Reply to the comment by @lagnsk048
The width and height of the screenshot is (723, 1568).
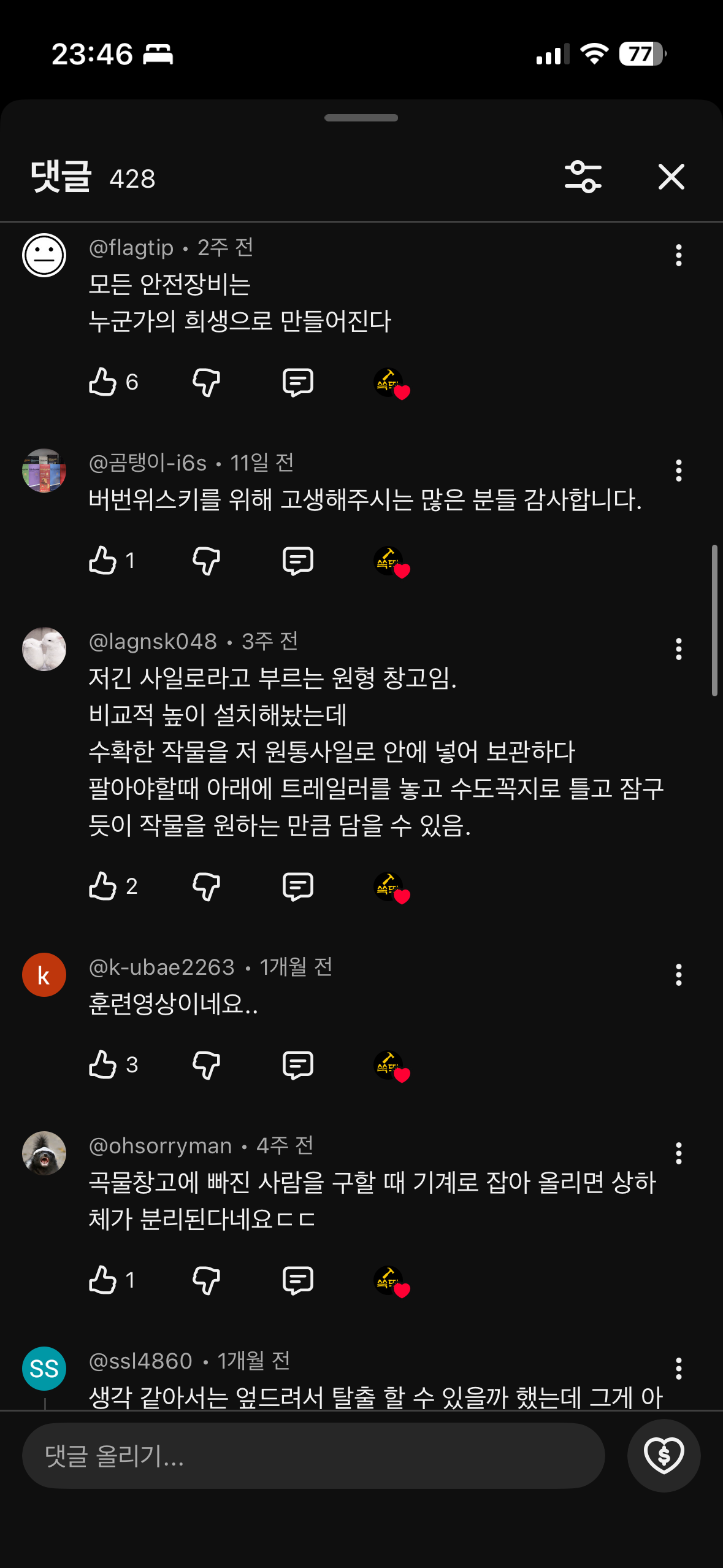298,886
